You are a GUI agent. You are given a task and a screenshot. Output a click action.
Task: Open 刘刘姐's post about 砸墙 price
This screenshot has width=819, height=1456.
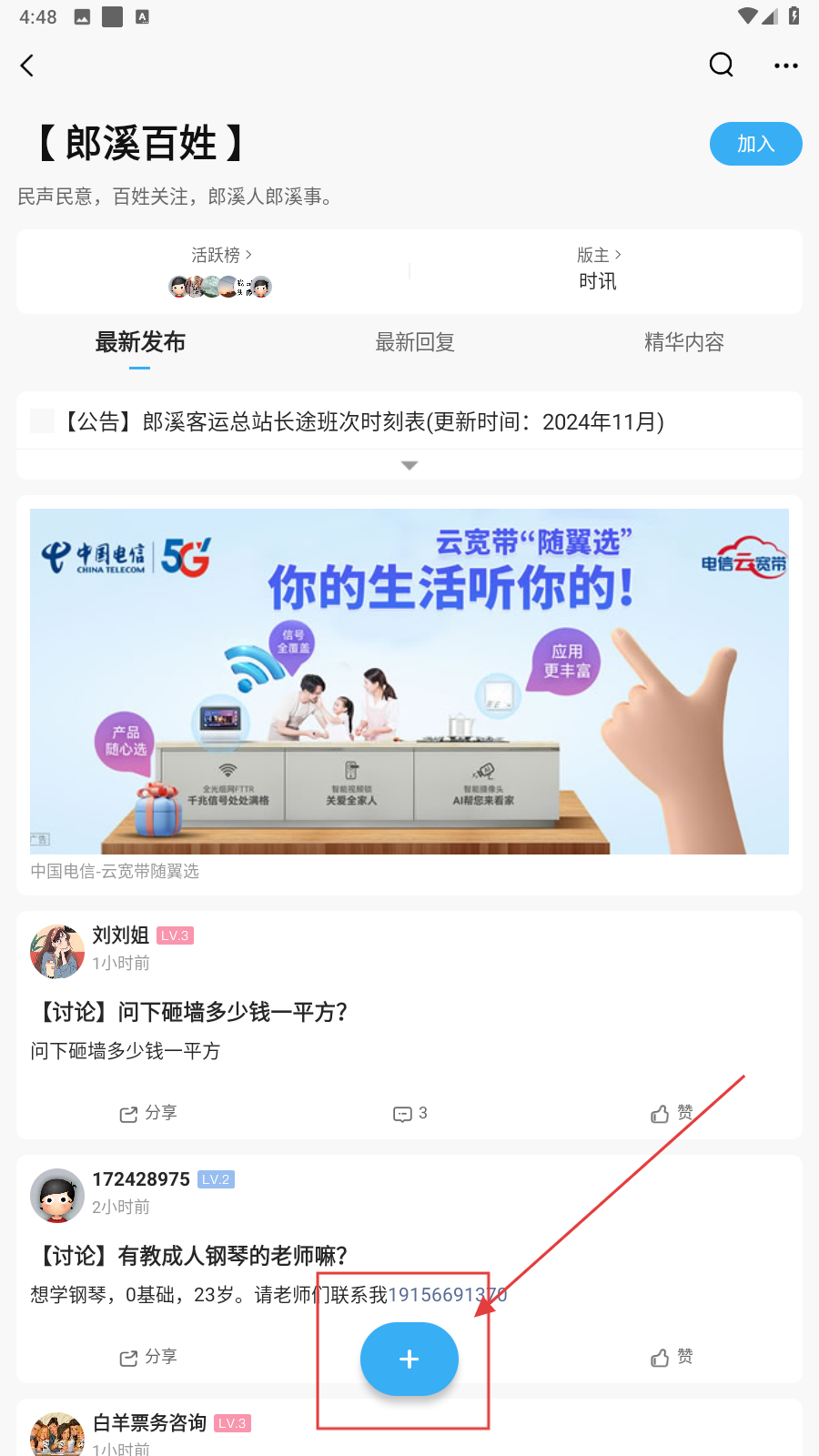tap(190, 1012)
